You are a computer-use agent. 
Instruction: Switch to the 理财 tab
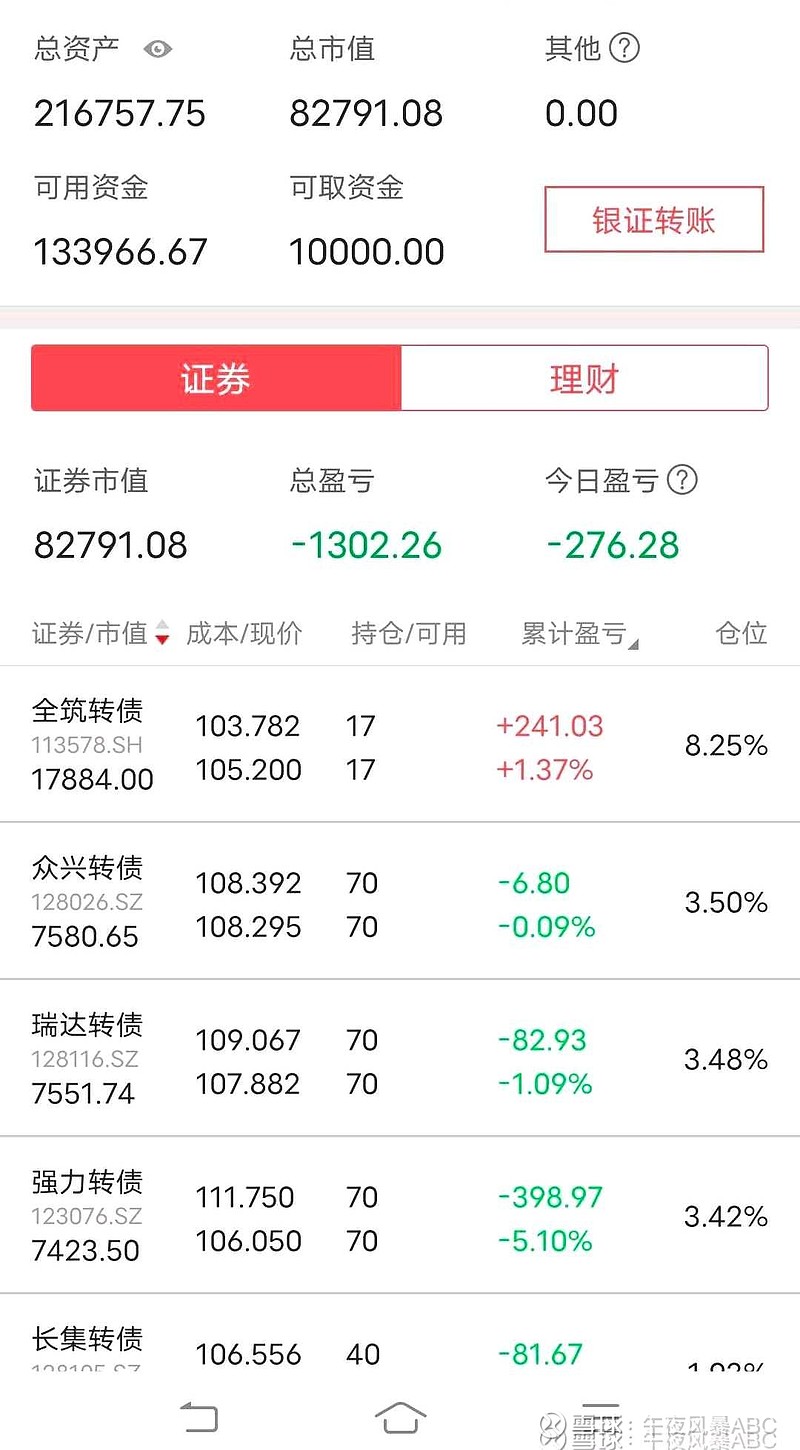pyautogui.click(x=585, y=378)
